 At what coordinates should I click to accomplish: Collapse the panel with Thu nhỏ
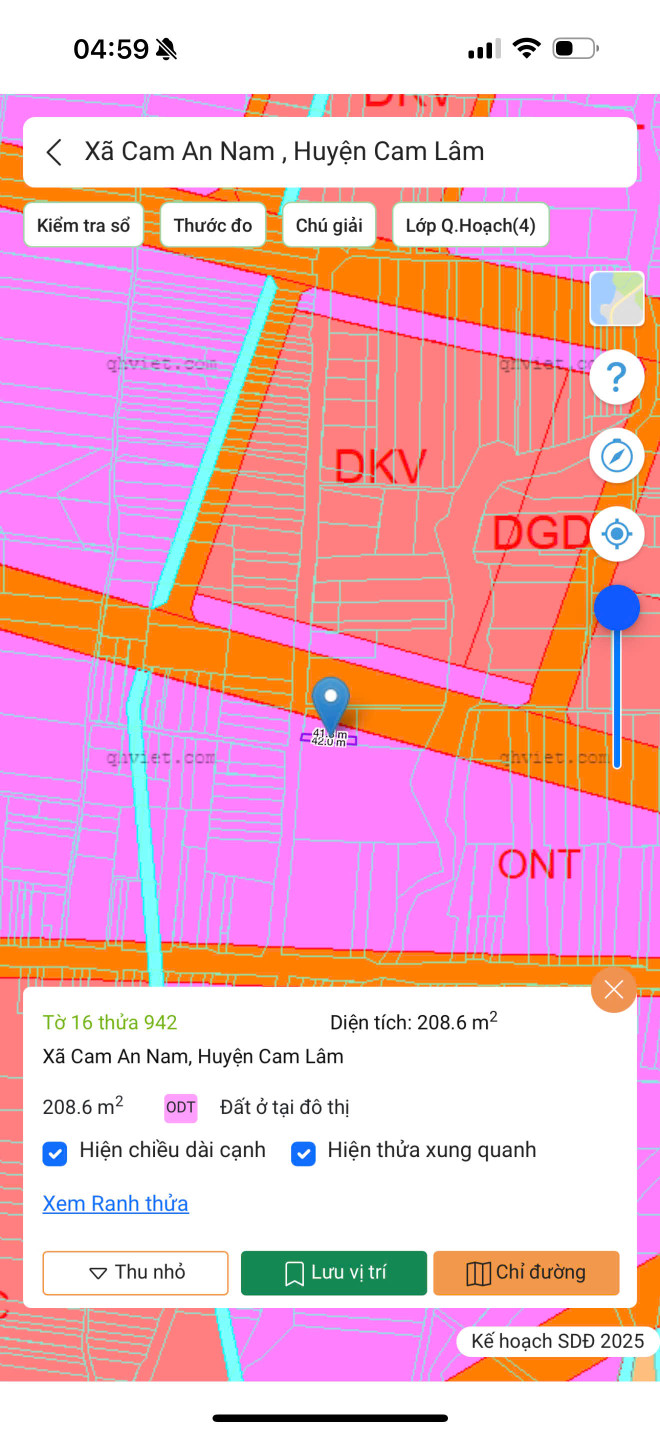(x=135, y=1273)
